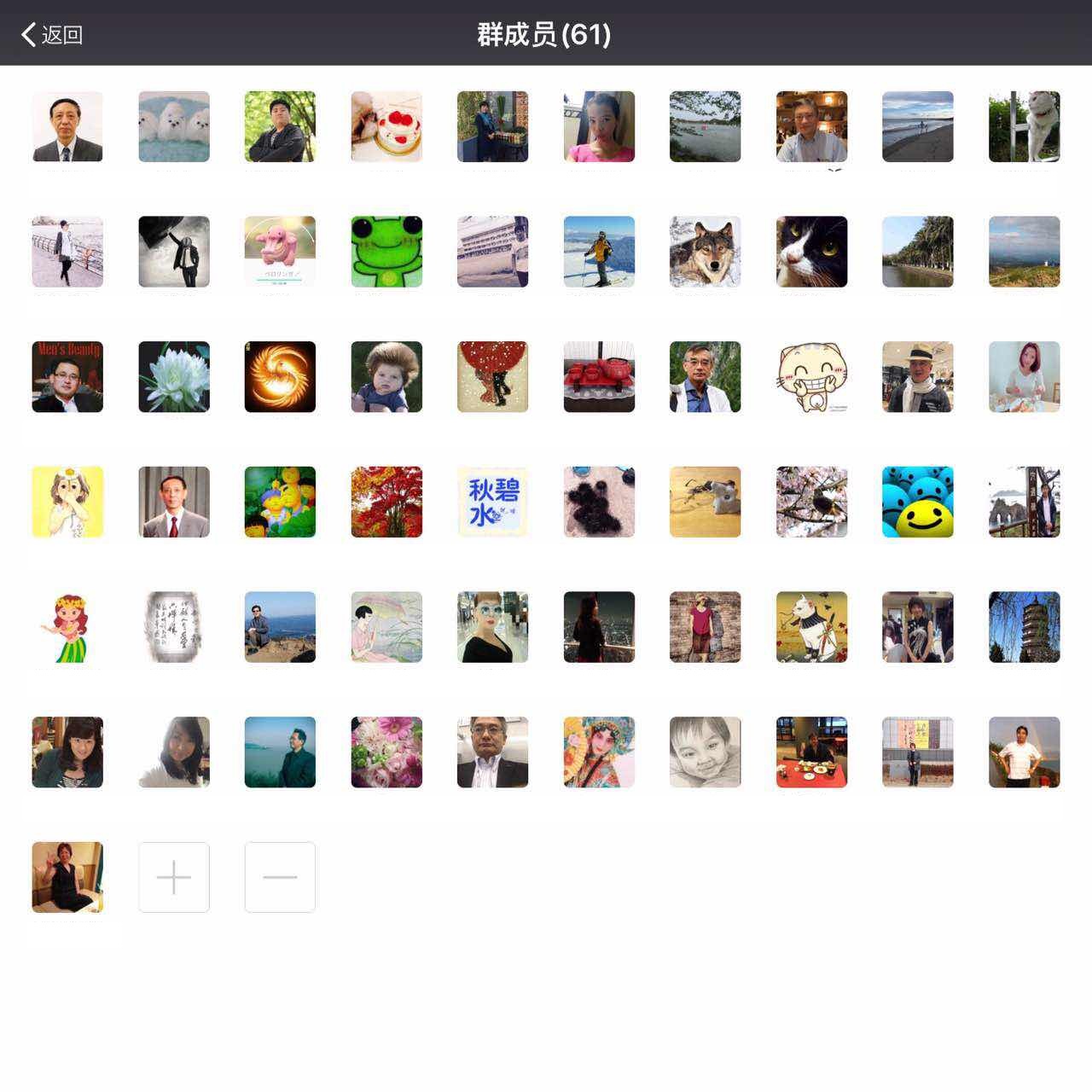Open member with 秋碧水 text avatar
The height and width of the screenshot is (1092, 1092).
tap(492, 502)
